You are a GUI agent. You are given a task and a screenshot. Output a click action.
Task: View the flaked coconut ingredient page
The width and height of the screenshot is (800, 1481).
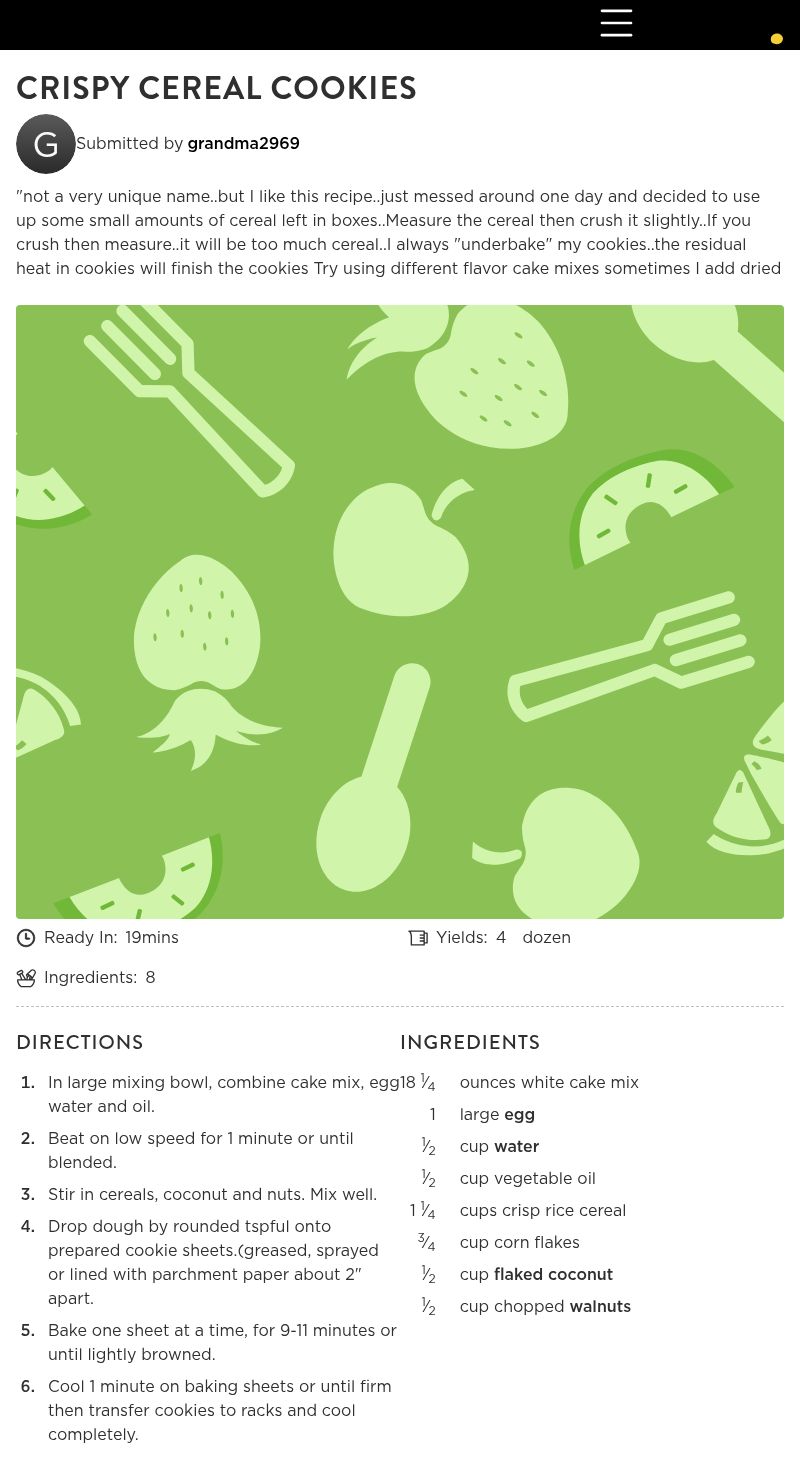553,1275
